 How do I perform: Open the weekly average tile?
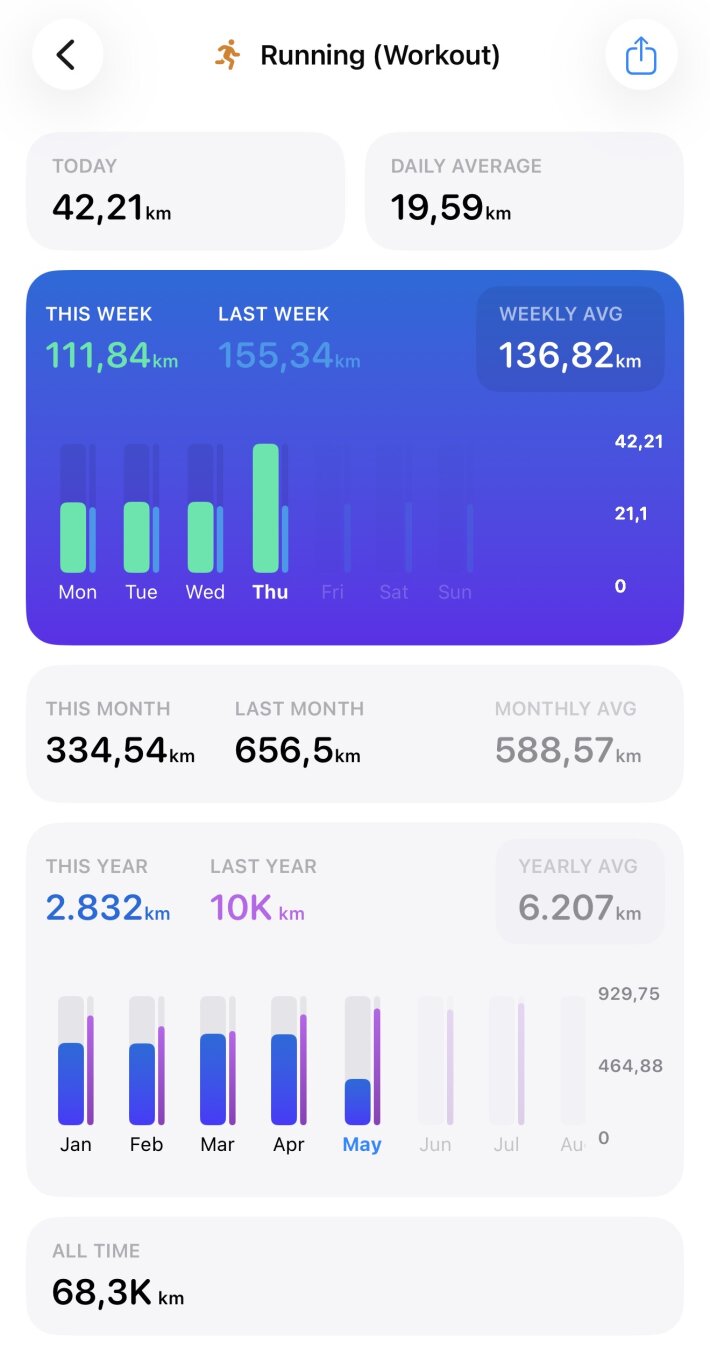pos(570,339)
